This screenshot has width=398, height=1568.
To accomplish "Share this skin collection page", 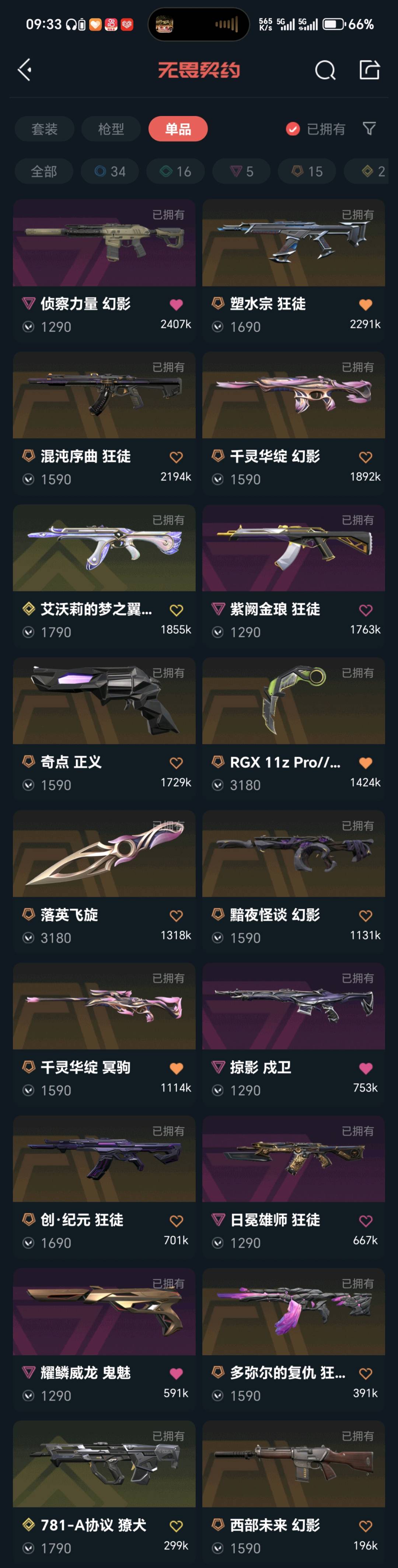I will point(369,70).
